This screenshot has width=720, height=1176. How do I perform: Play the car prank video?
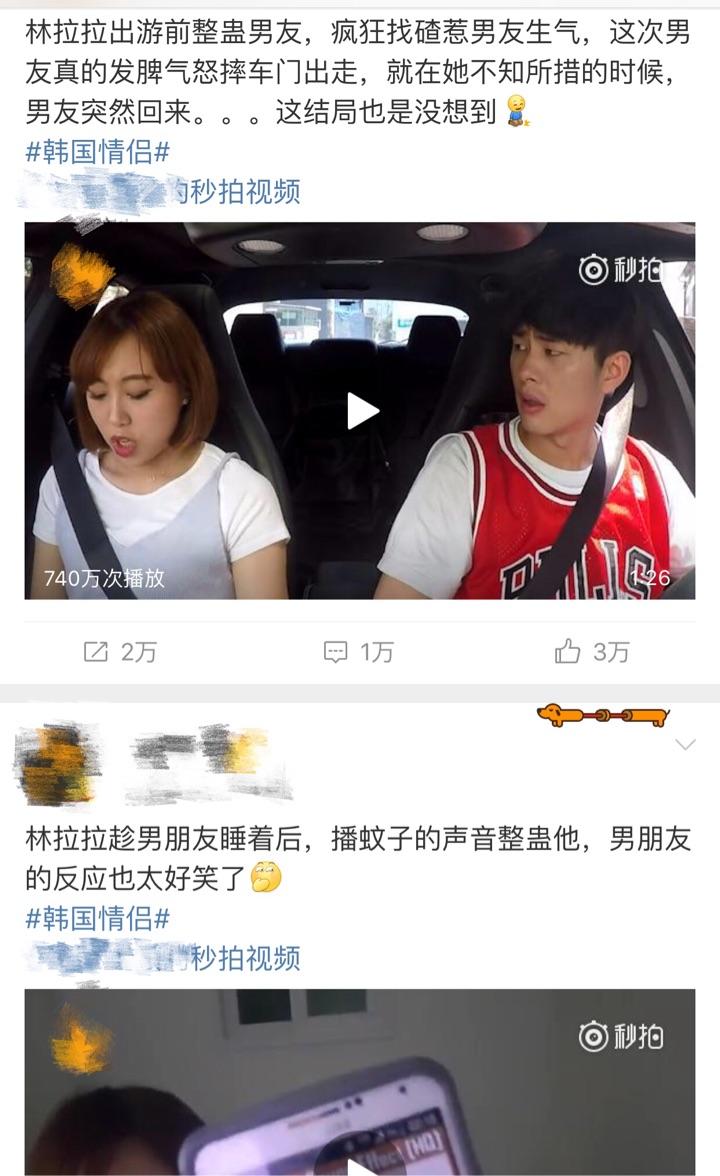[x=362, y=411]
